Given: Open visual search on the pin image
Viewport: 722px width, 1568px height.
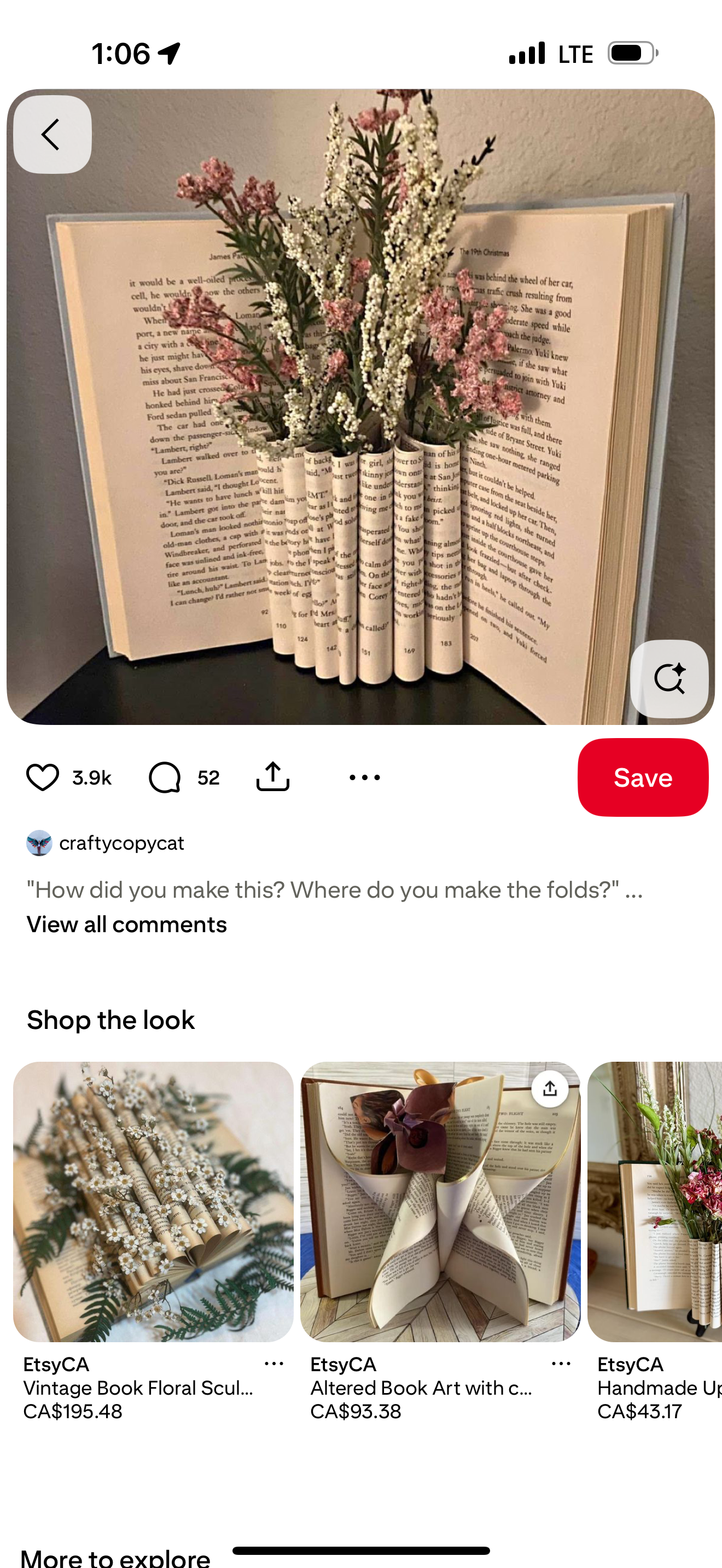Looking at the screenshot, I should coord(668,678).
